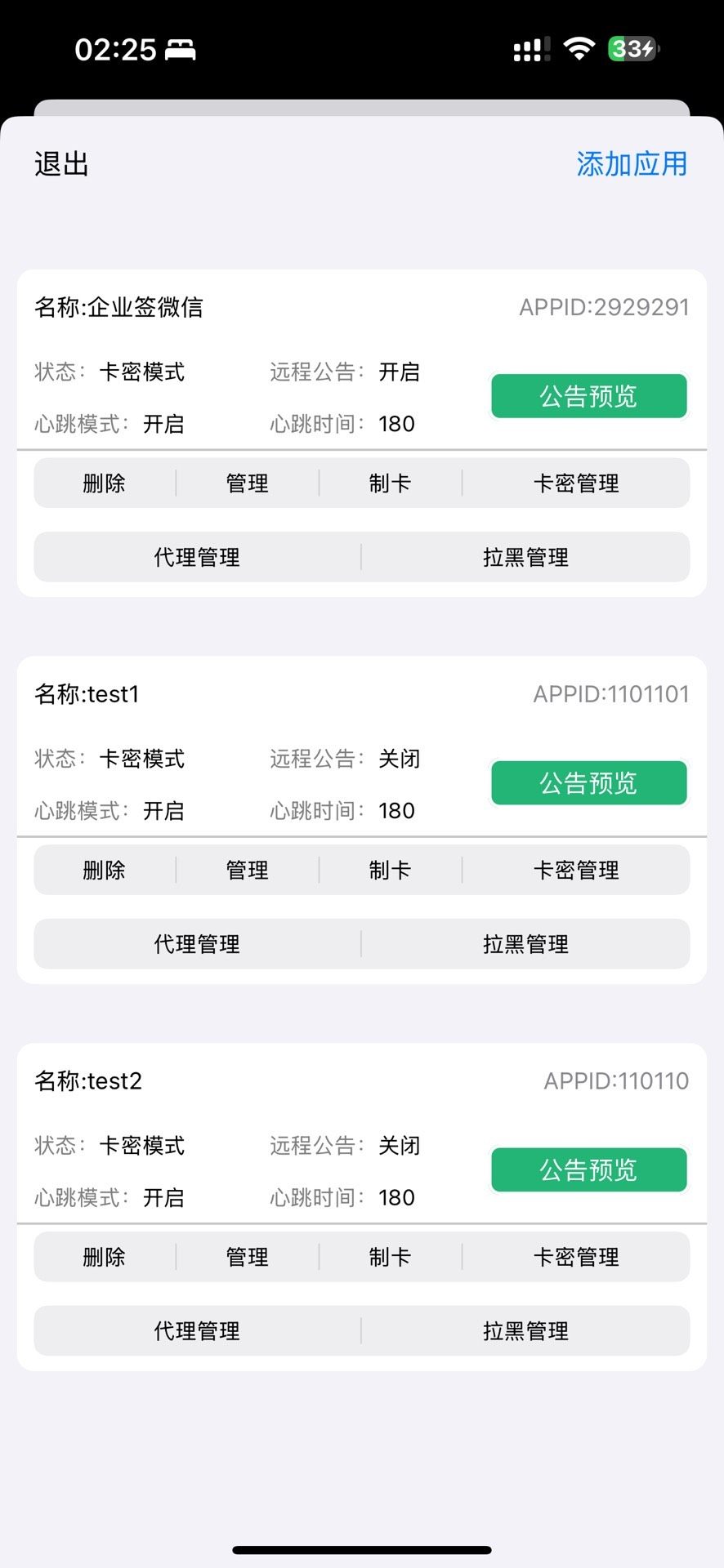Open 管理 for 企业签微信

tap(247, 483)
